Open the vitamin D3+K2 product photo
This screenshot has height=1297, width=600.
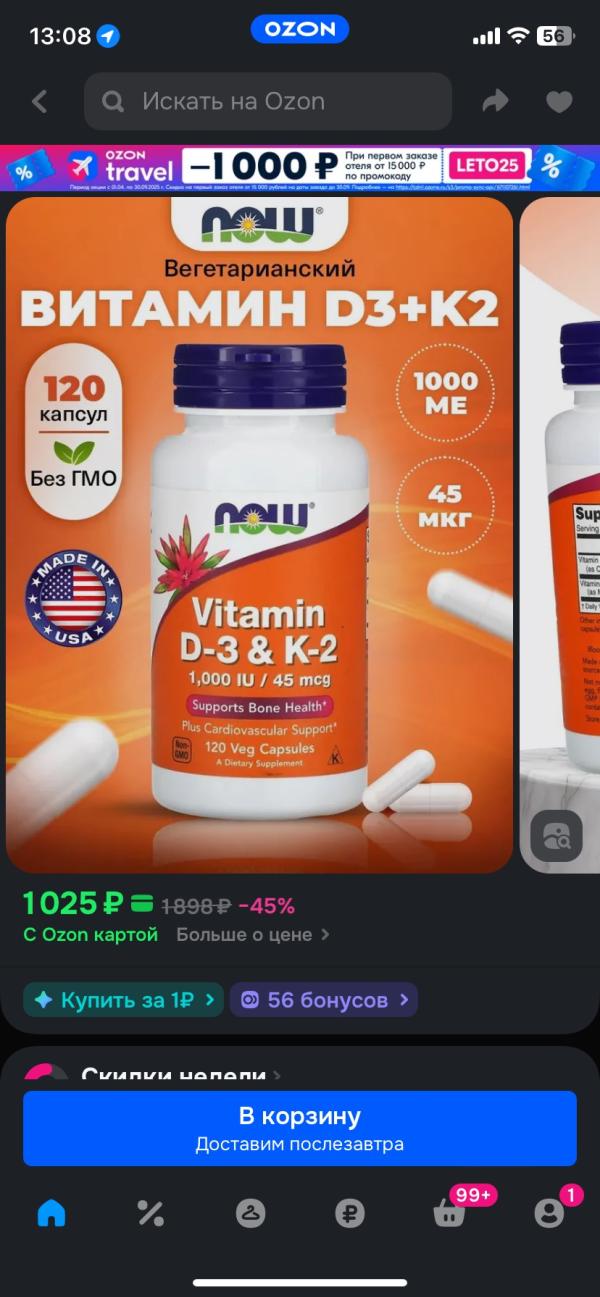(259, 534)
